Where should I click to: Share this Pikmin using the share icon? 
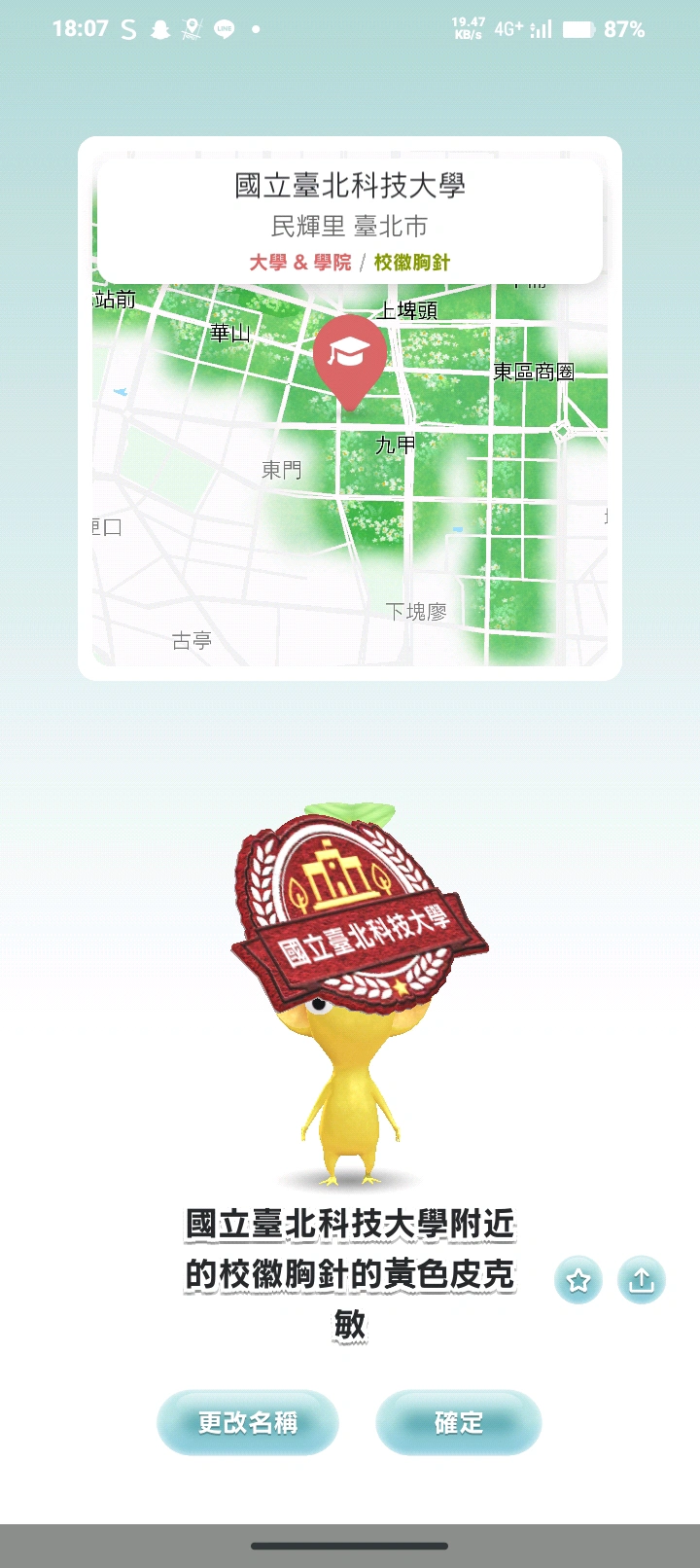(x=642, y=1280)
